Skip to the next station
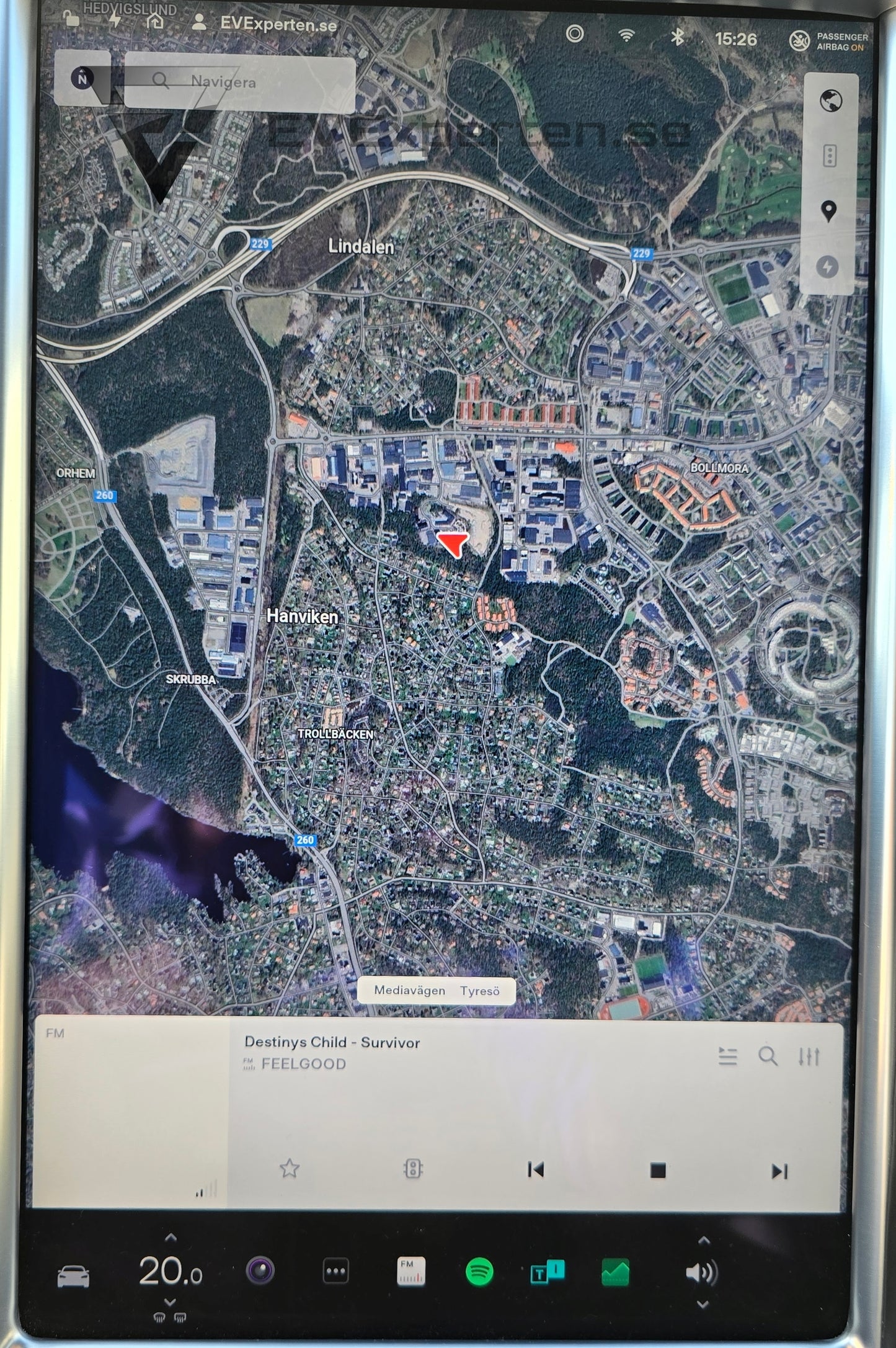896x1348 pixels. tap(779, 1171)
